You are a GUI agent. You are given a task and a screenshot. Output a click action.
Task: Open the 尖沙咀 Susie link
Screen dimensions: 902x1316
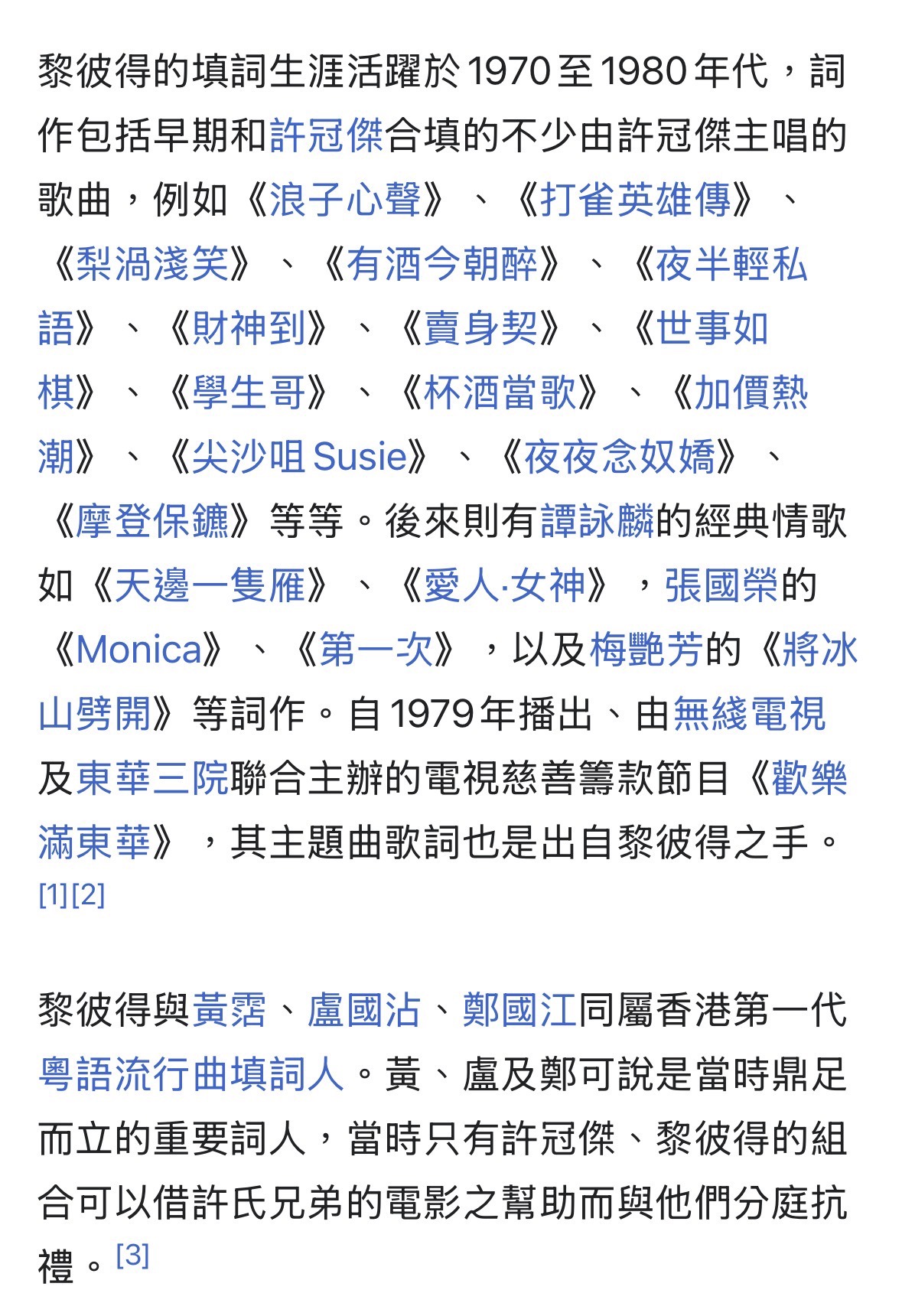click(x=300, y=457)
